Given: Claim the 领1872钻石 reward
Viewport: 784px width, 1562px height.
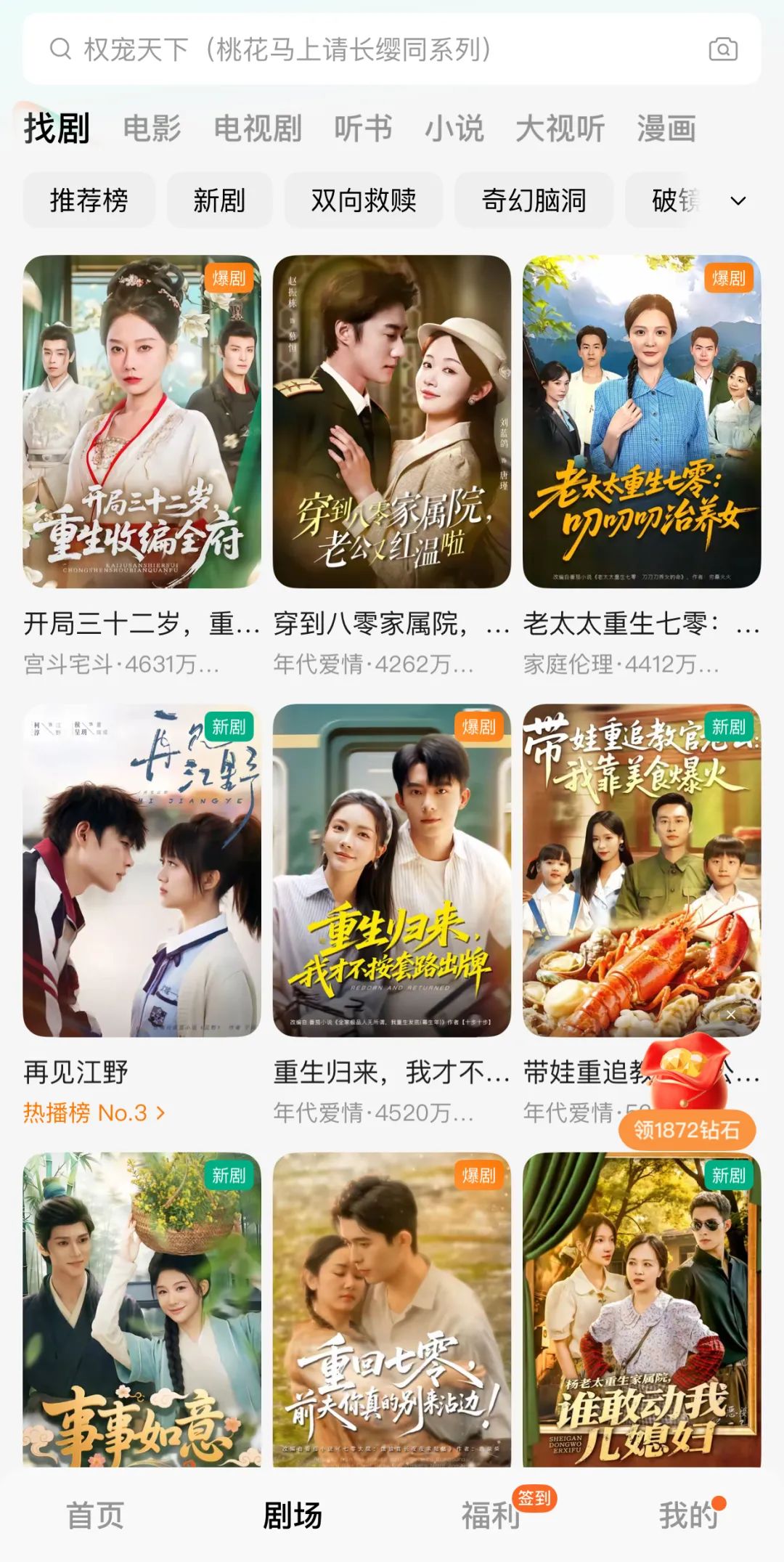Looking at the screenshot, I should tap(687, 1129).
